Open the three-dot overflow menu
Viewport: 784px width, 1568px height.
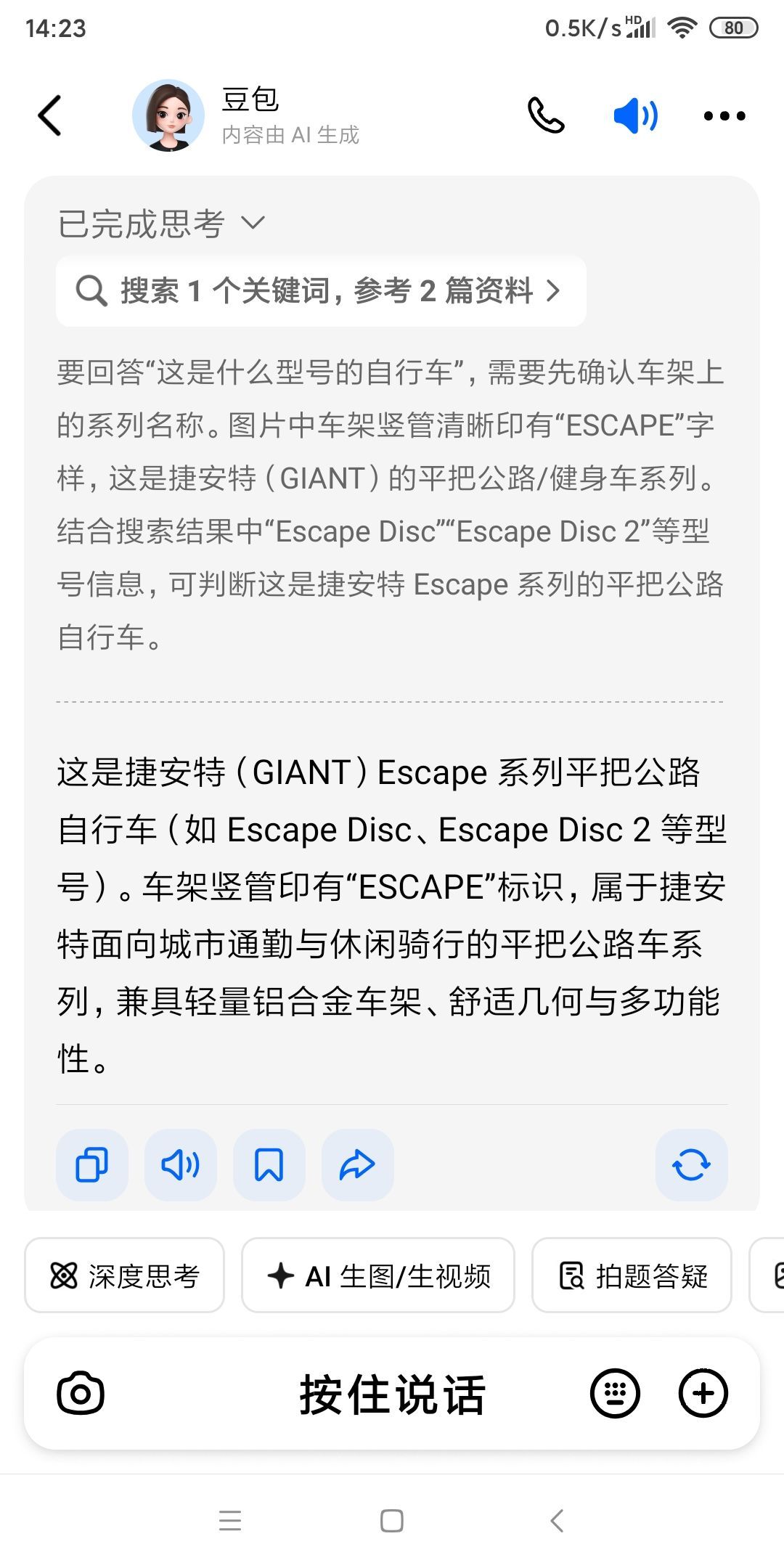click(724, 115)
